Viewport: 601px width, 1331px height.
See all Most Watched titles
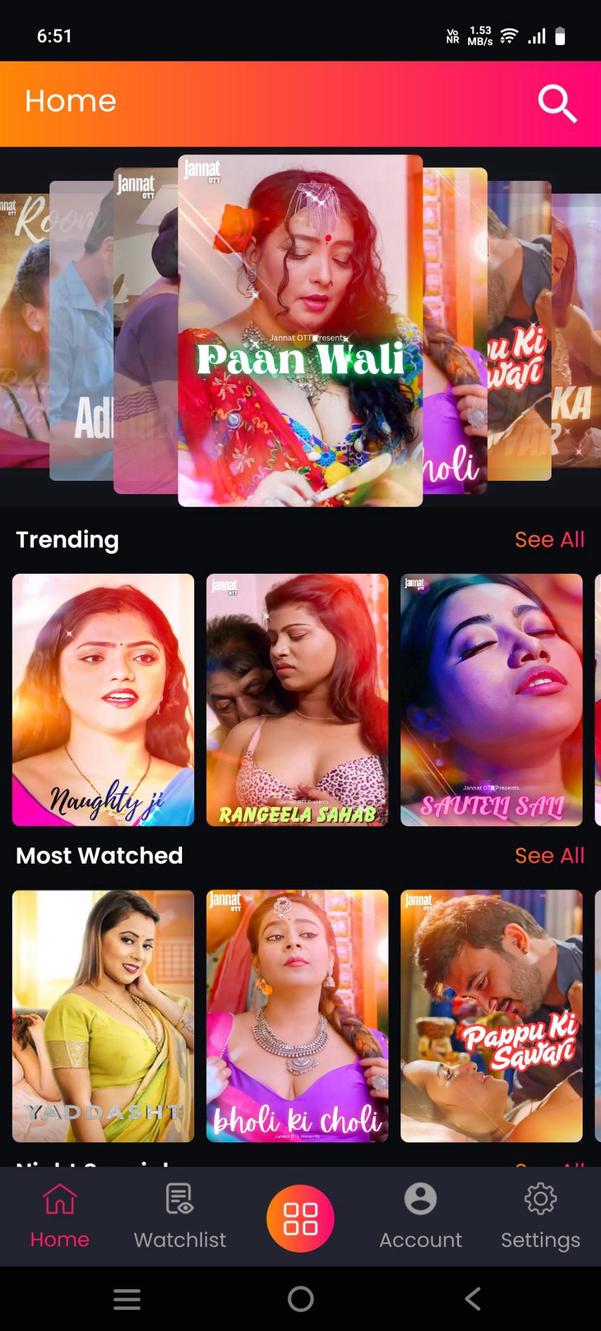[x=549, y=856]
